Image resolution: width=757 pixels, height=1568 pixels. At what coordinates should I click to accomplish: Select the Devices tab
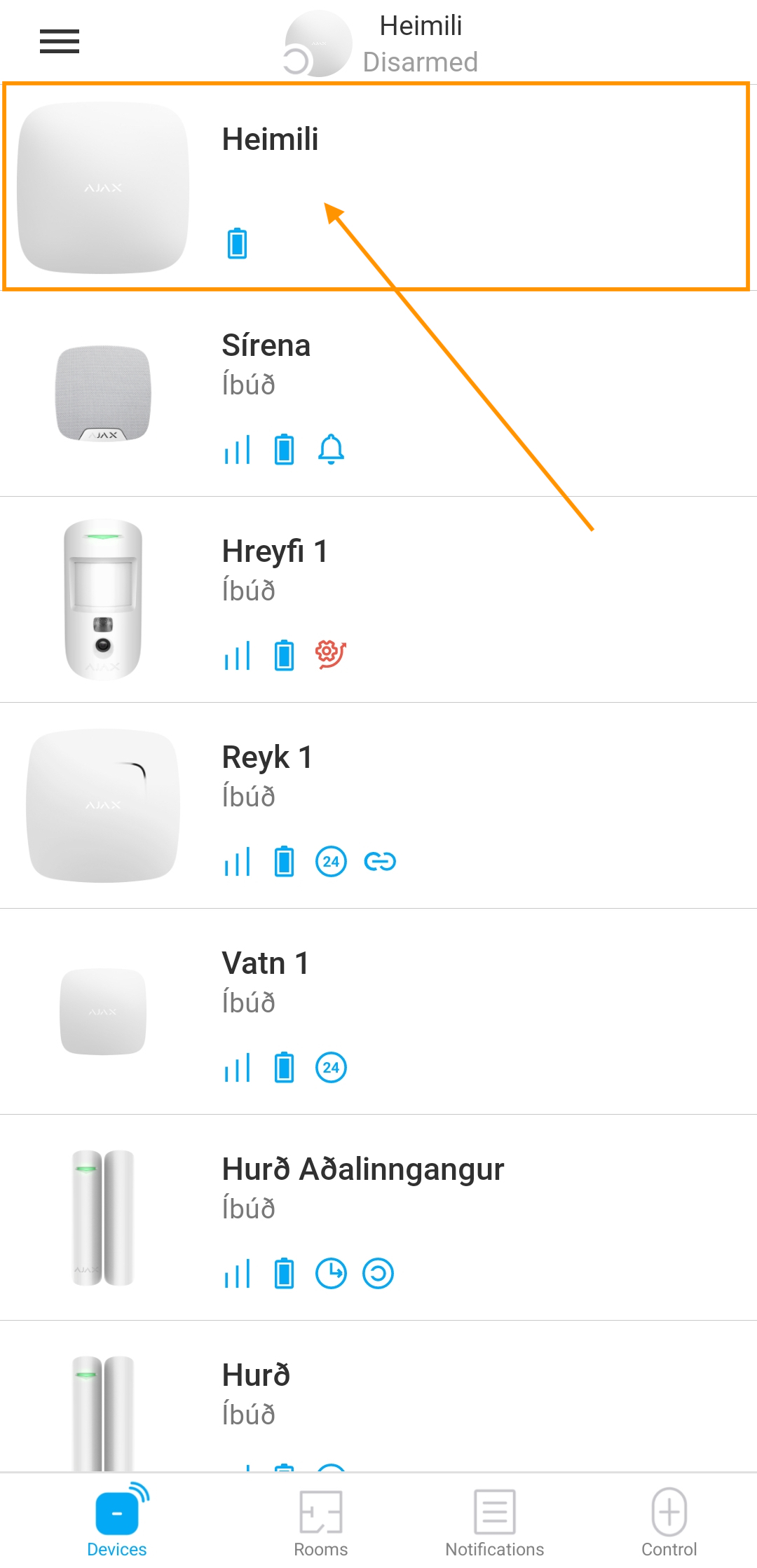[117, 1520]
